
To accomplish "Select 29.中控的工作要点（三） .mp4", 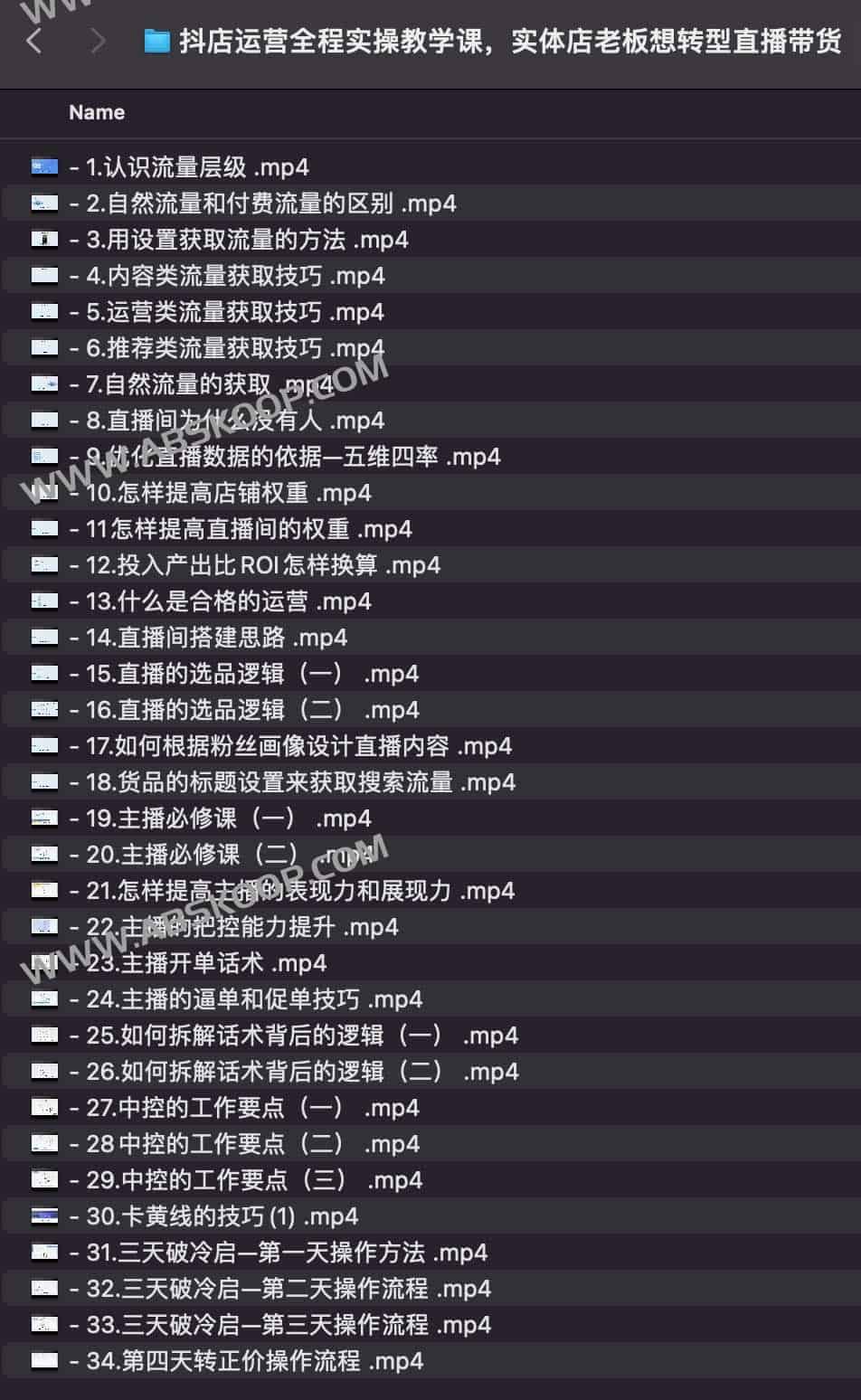I will coord(253,1180).
